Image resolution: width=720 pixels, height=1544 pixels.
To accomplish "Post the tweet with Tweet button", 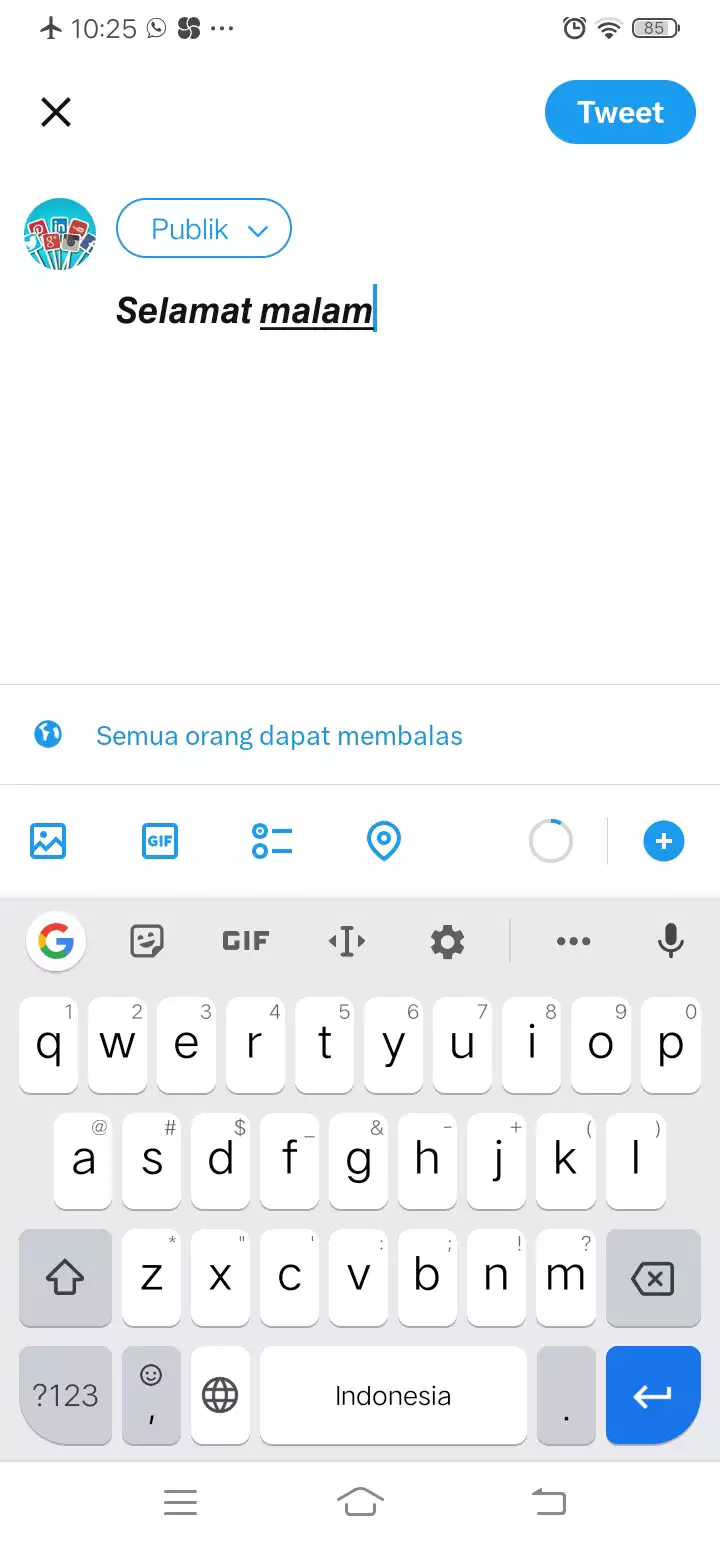I will 620,112.
